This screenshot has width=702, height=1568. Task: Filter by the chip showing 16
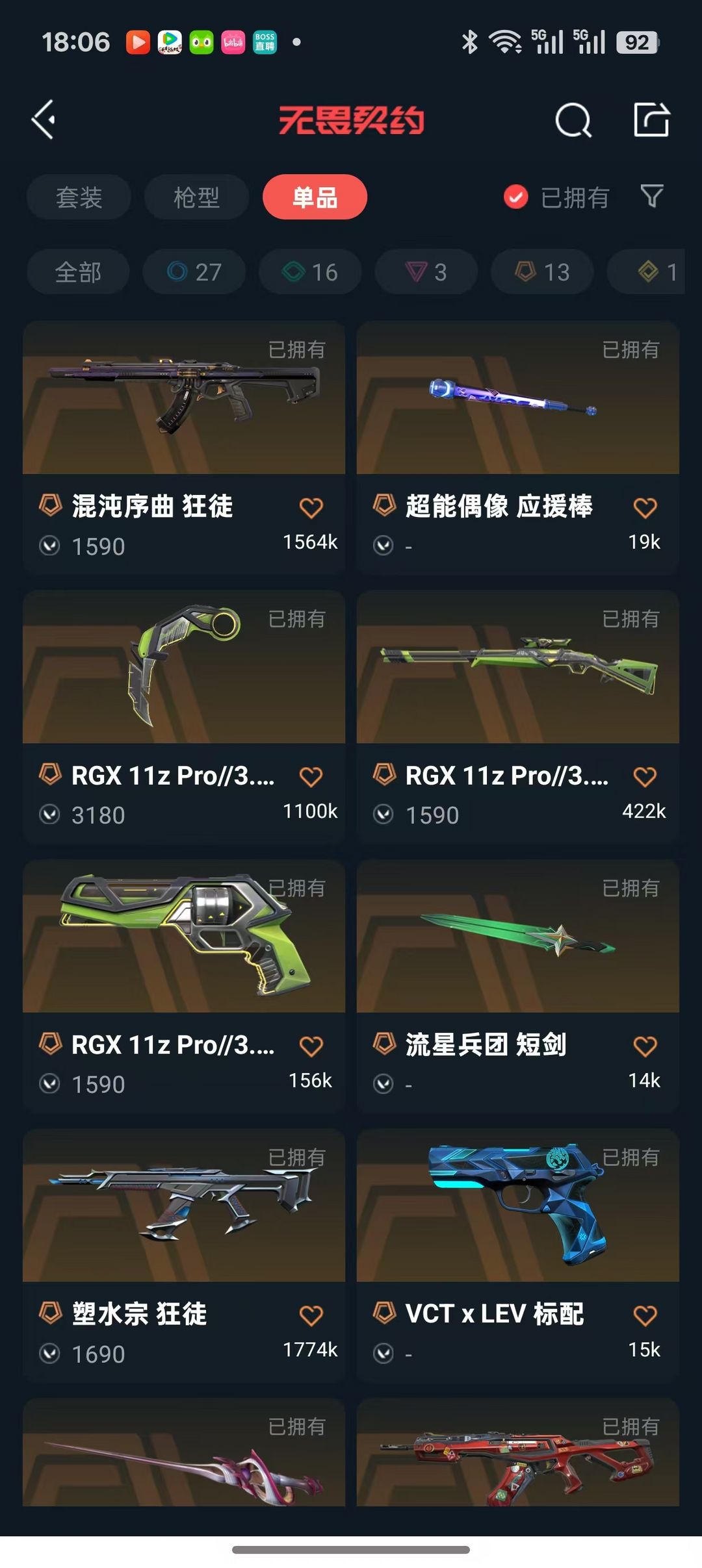[310, 272]
